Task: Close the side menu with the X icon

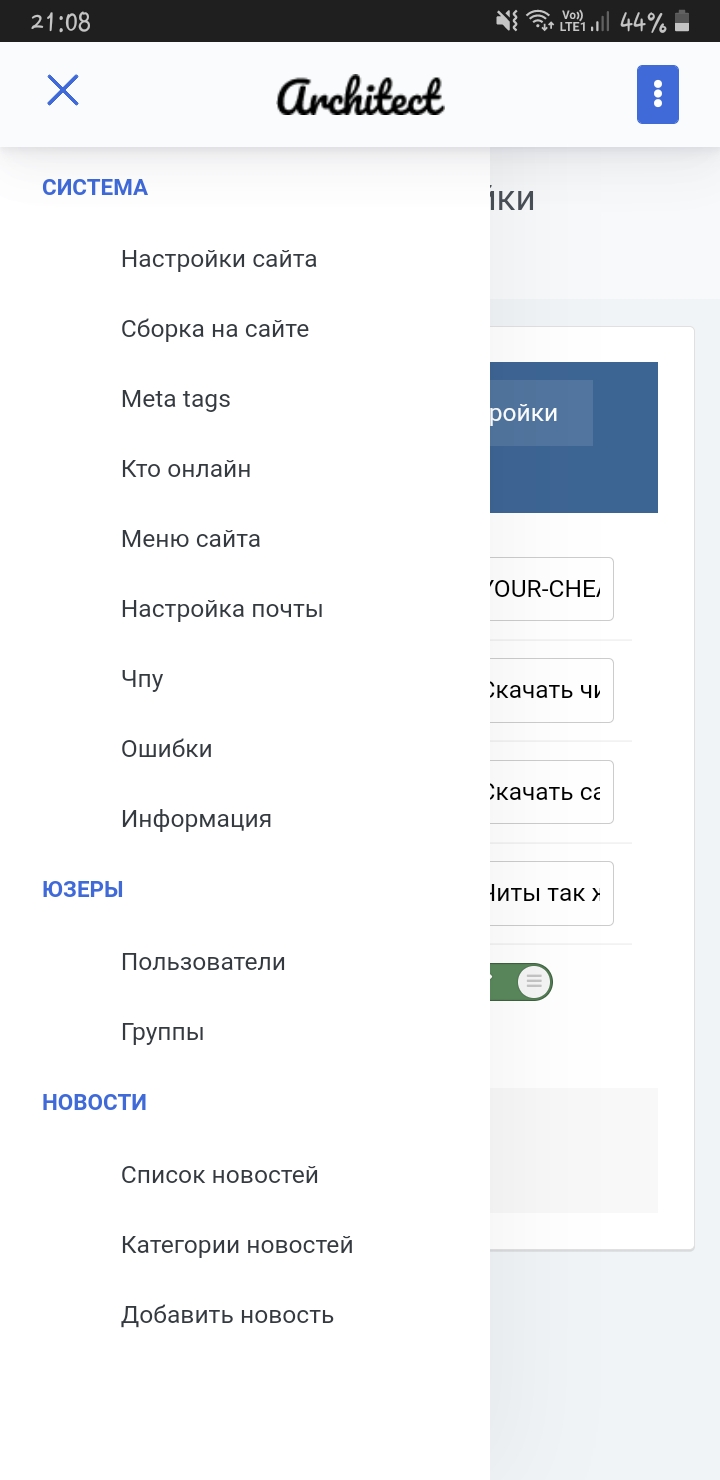Action: click(x=63, y=91)
